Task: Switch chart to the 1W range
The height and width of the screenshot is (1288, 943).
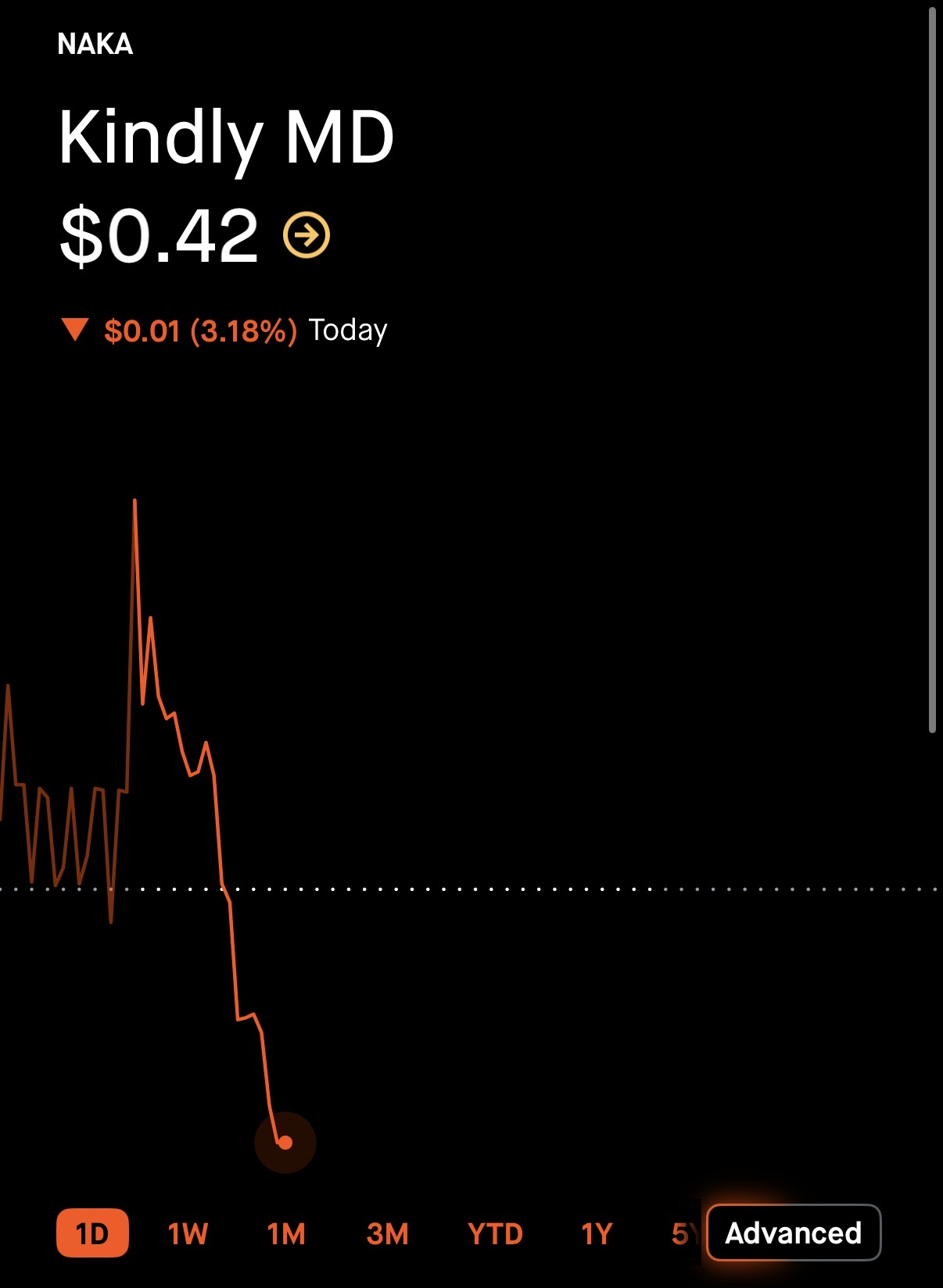Action: pos(188,1233)
